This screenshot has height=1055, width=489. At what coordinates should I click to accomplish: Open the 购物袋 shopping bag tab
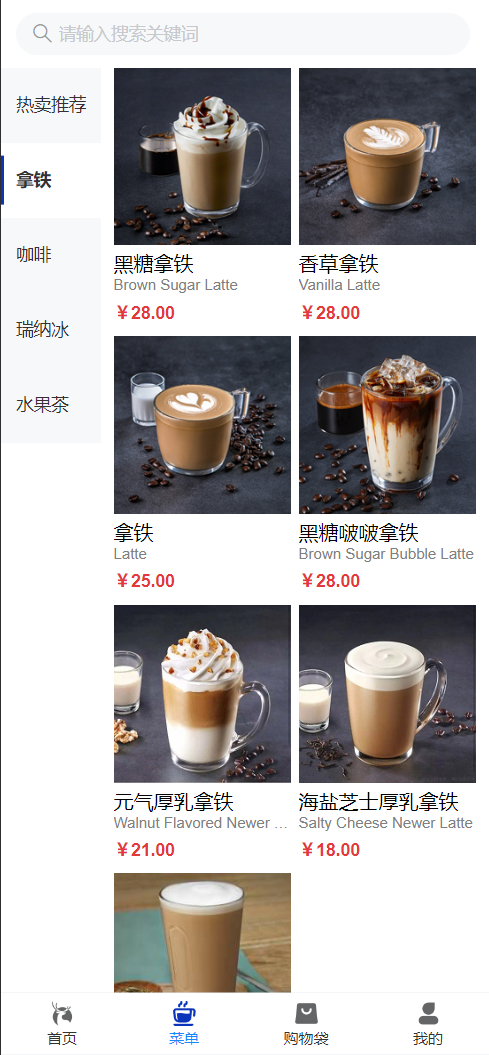306,1024
